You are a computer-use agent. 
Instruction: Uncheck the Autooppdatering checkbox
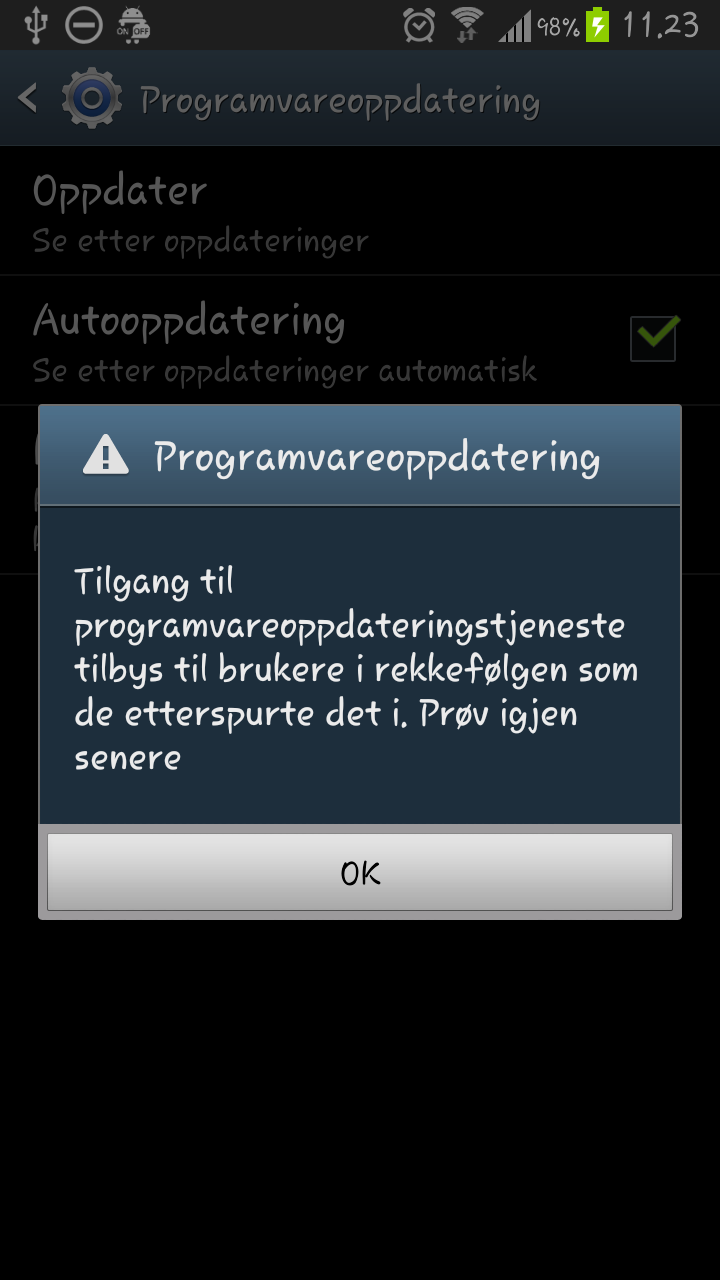(654, 338)
